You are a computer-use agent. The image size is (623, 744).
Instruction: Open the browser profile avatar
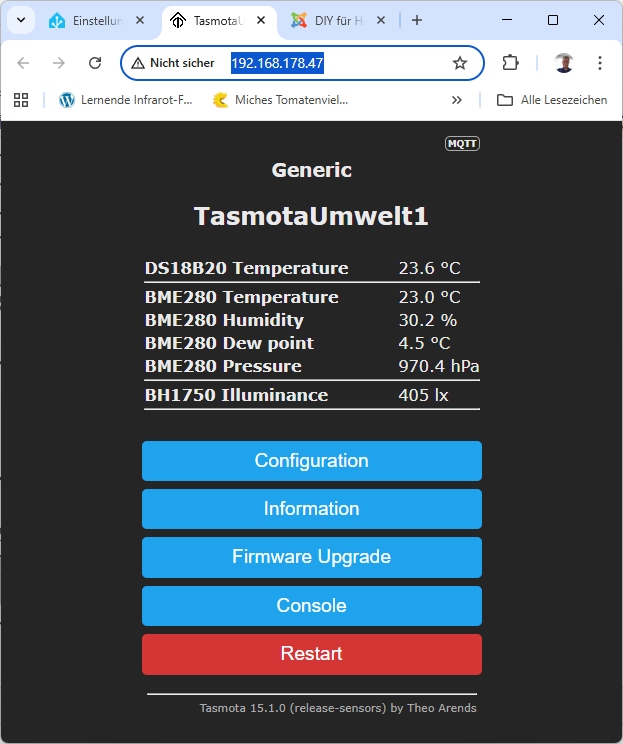(564, 63)
